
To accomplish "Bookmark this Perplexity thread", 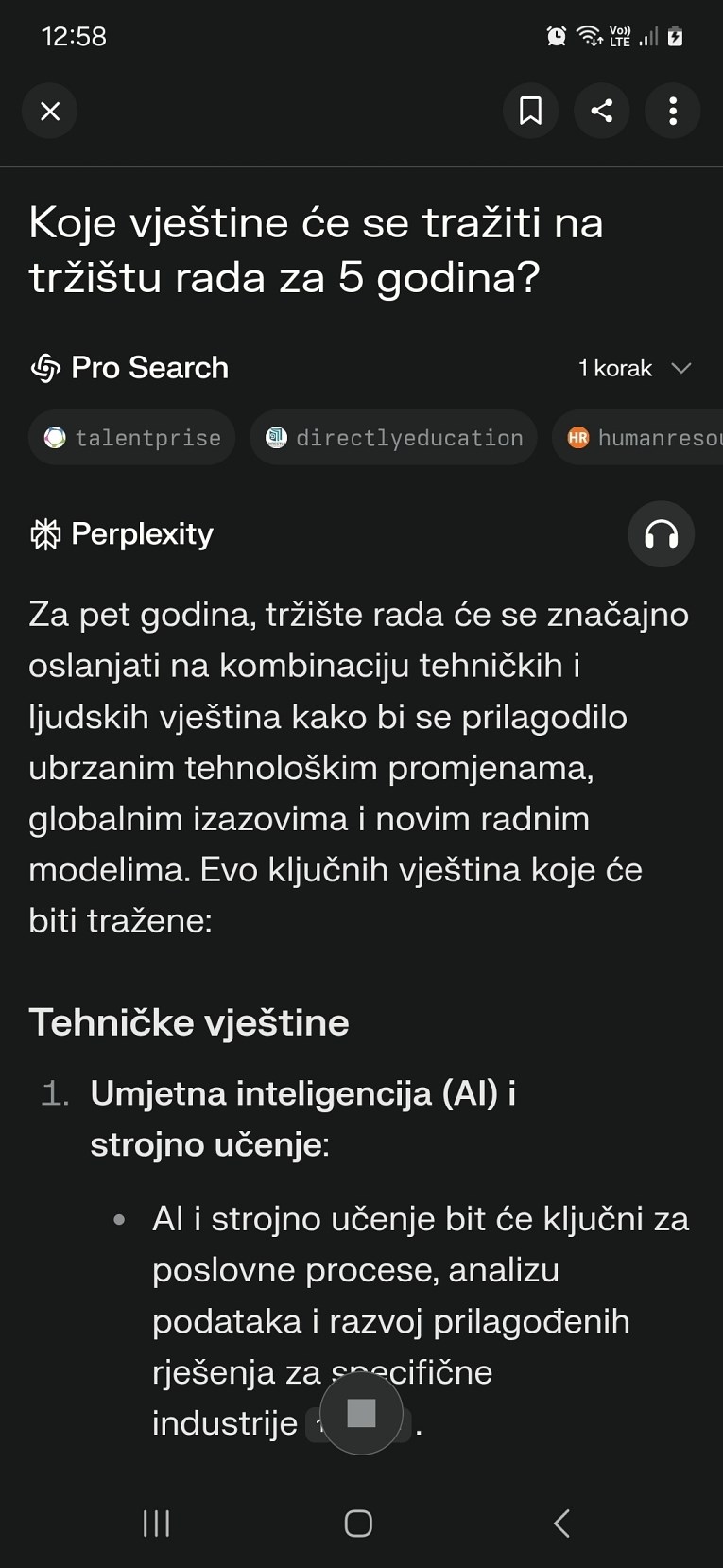I will click(x=530, y=112).
